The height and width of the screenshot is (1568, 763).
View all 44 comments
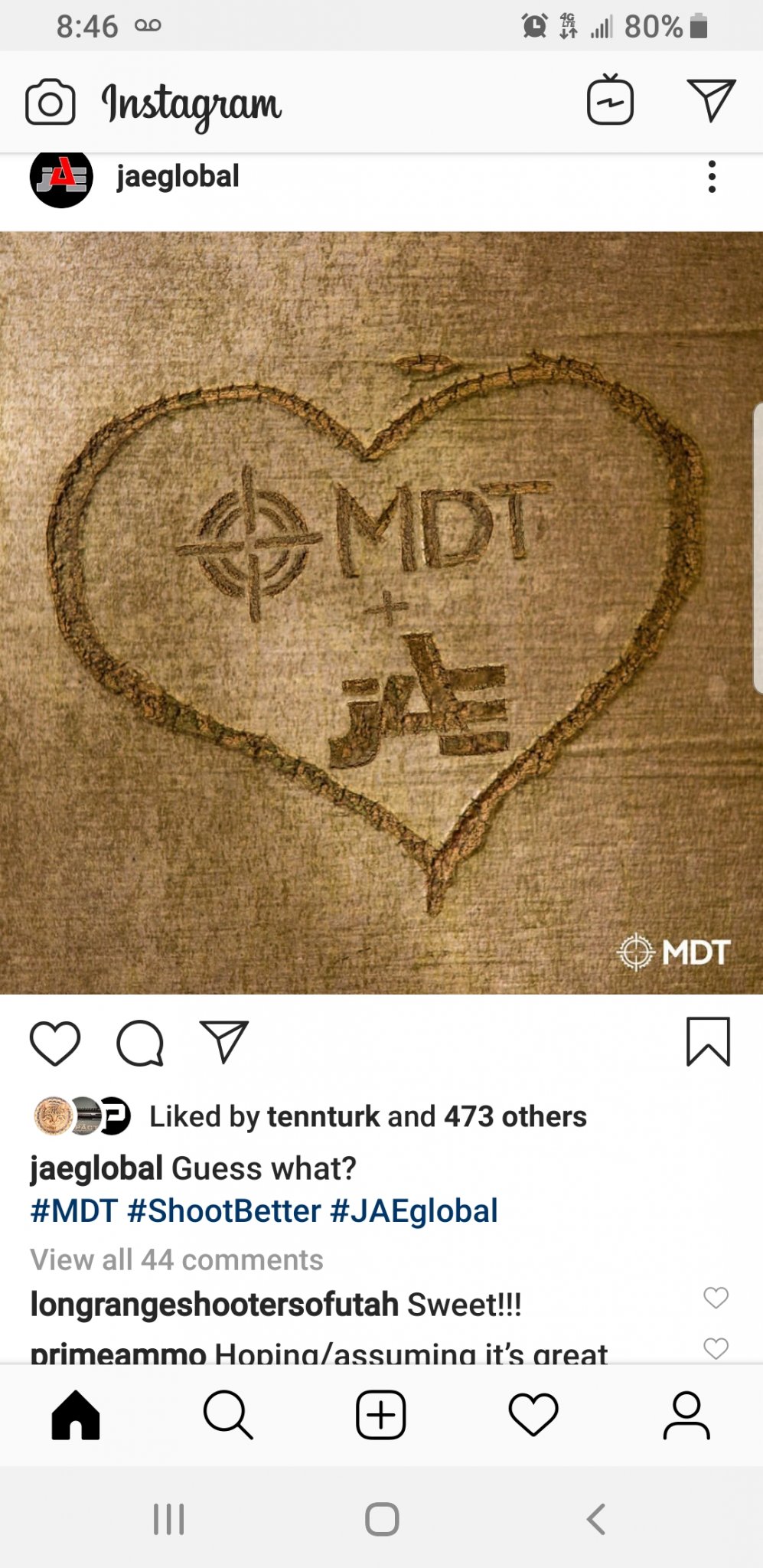click(177, 1259)
